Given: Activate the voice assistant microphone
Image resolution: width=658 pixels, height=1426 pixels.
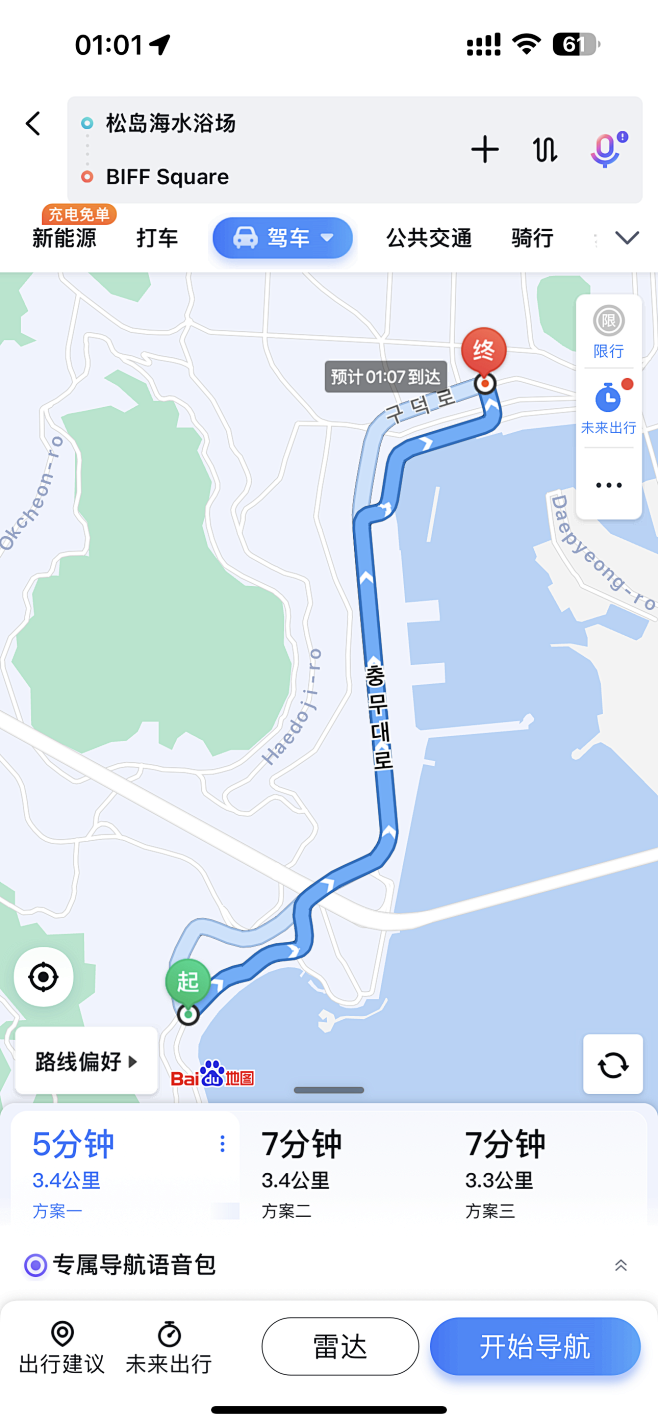Looking at the screenshot, I should click(605, 150).
